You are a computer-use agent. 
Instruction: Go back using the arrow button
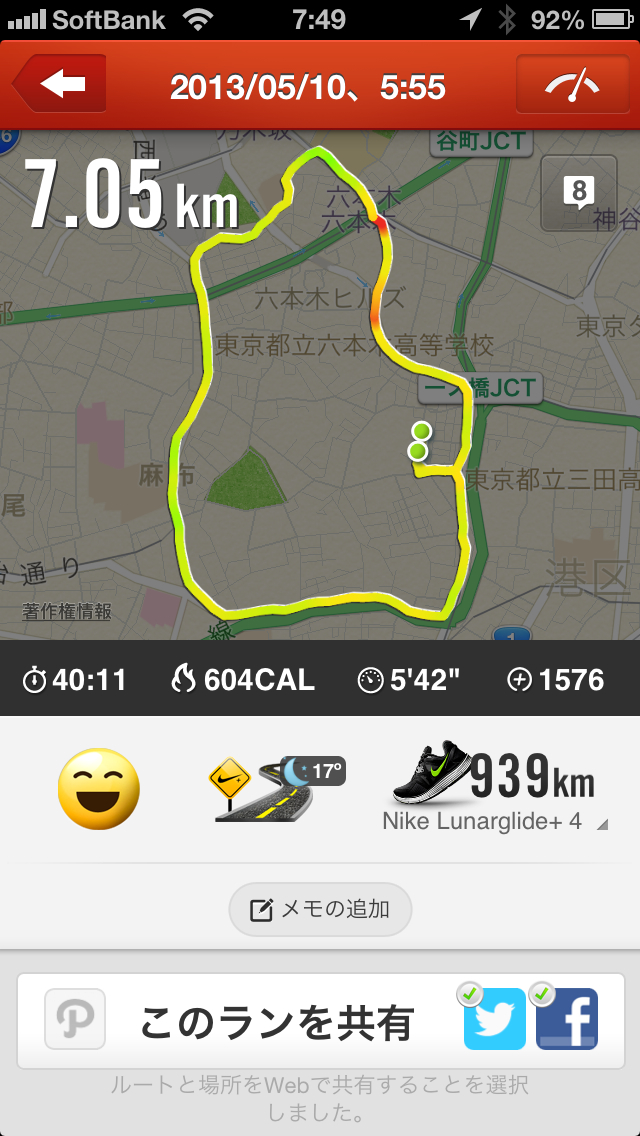tap(59, 85)
